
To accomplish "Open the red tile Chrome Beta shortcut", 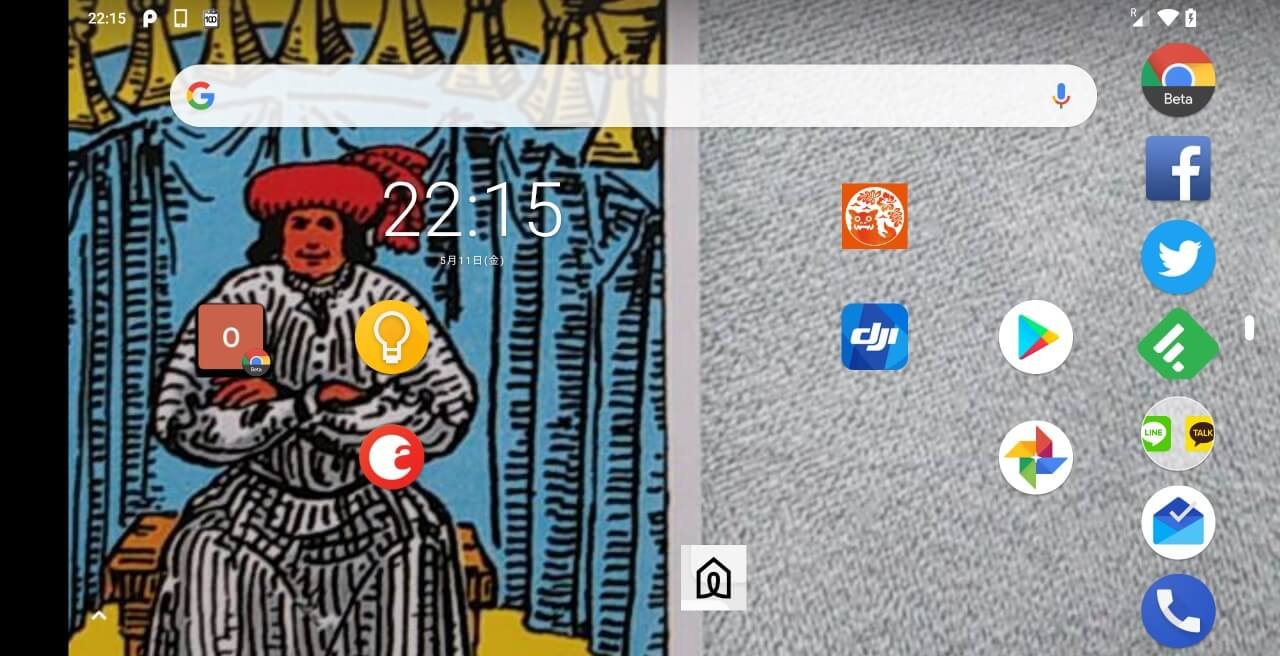I will (x=232, y=338).
